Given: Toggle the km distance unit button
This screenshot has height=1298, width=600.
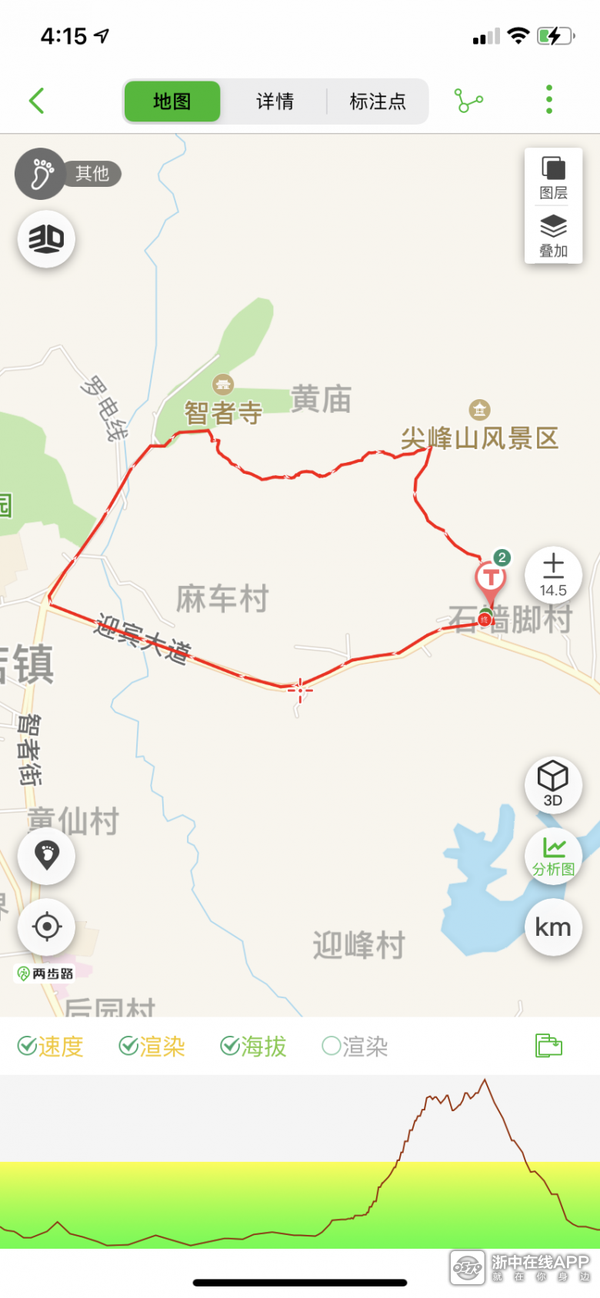Looking at the screenshot, I should click(553, 927).
